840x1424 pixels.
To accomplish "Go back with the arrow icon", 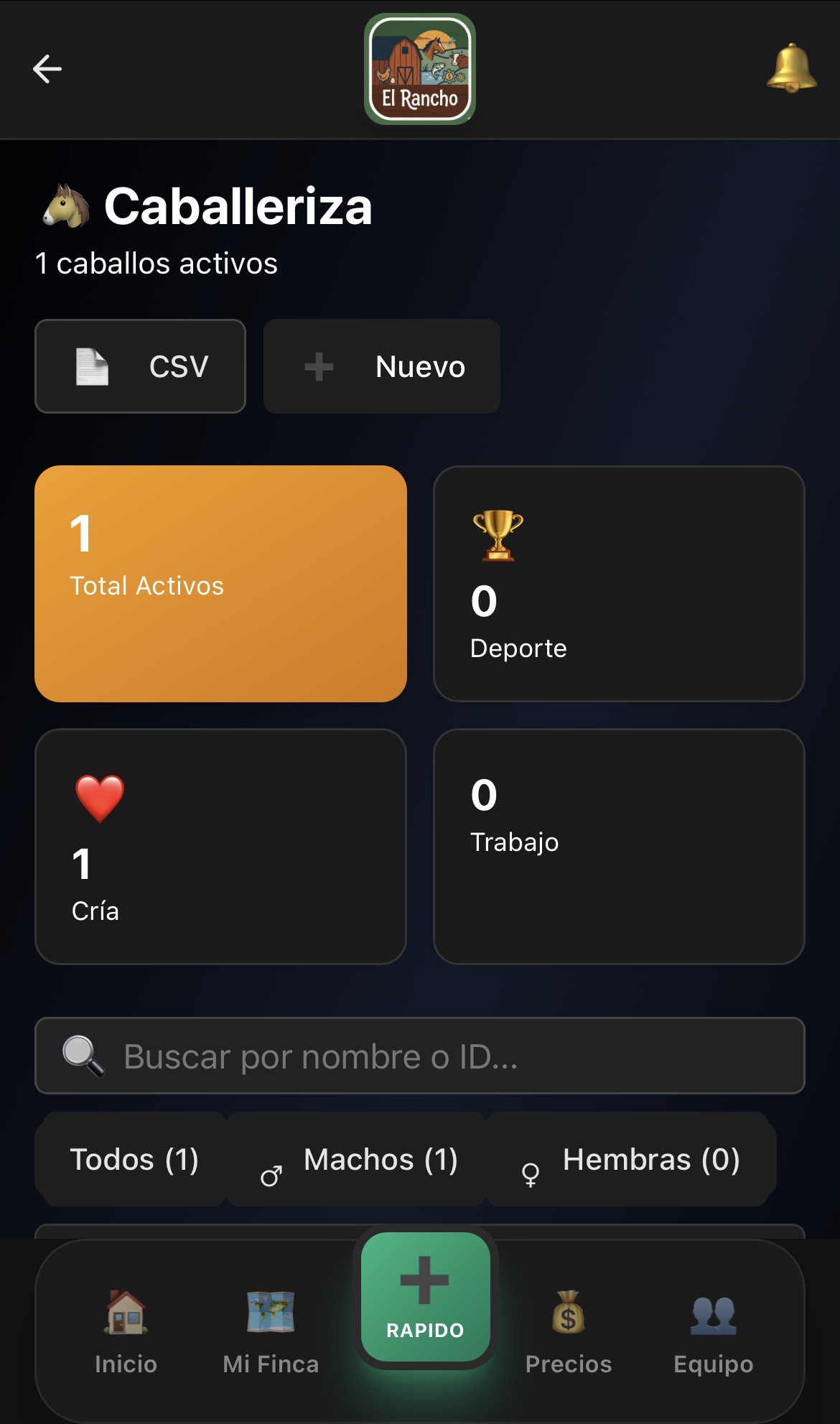I will click(x=47, y=69).
